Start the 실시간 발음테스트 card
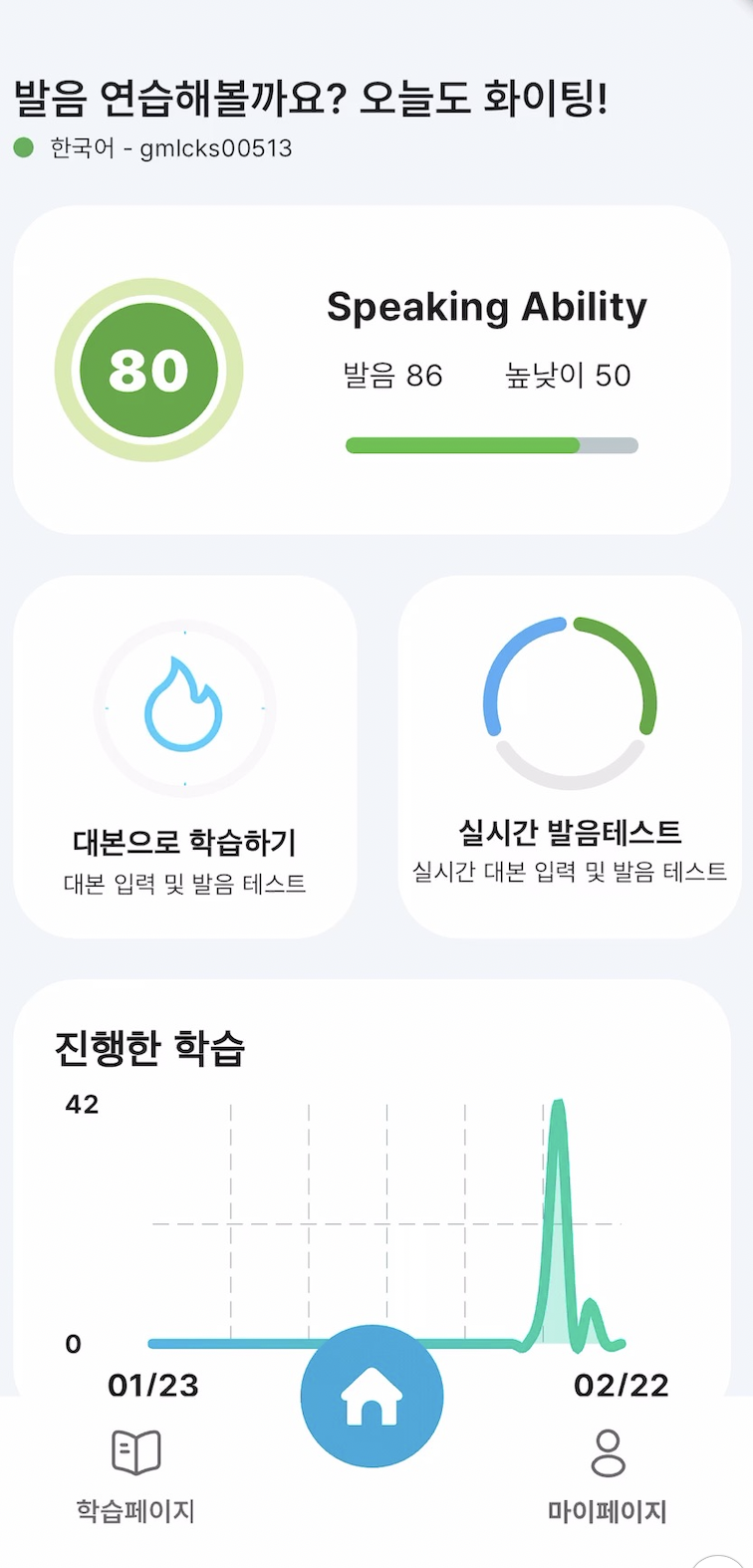The image size is (753, 1568). point(570,757)
